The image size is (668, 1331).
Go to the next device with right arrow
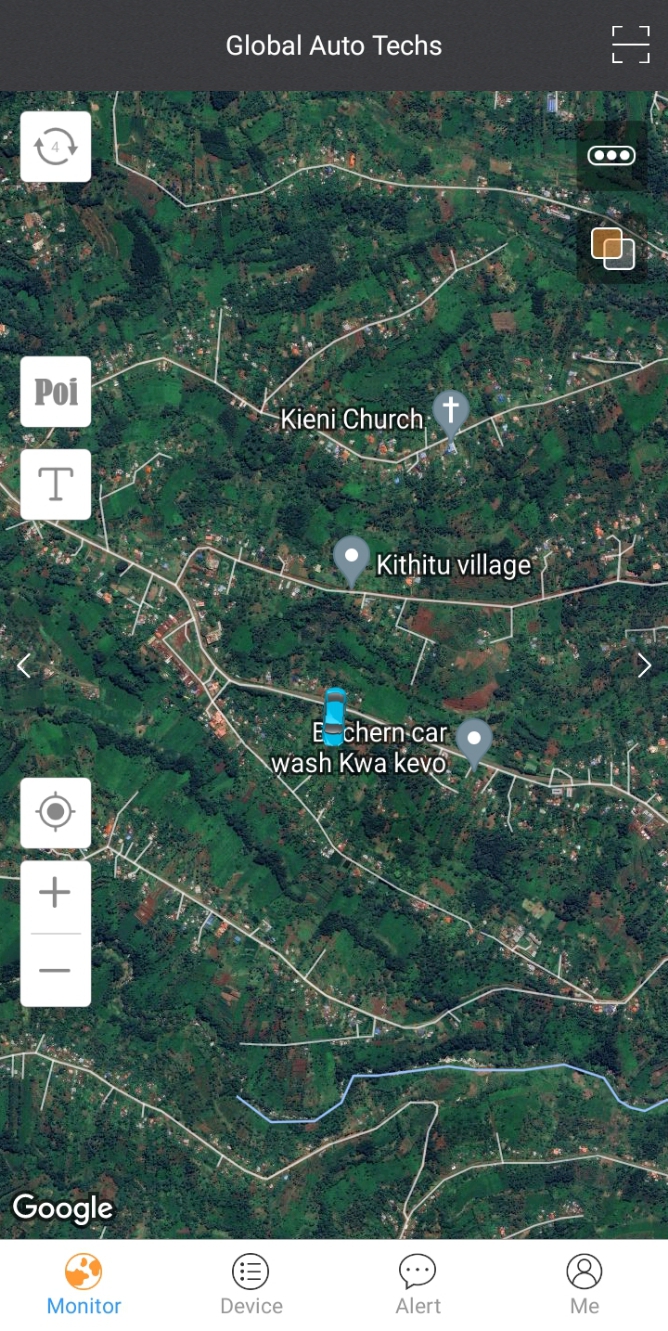[645, 666]
